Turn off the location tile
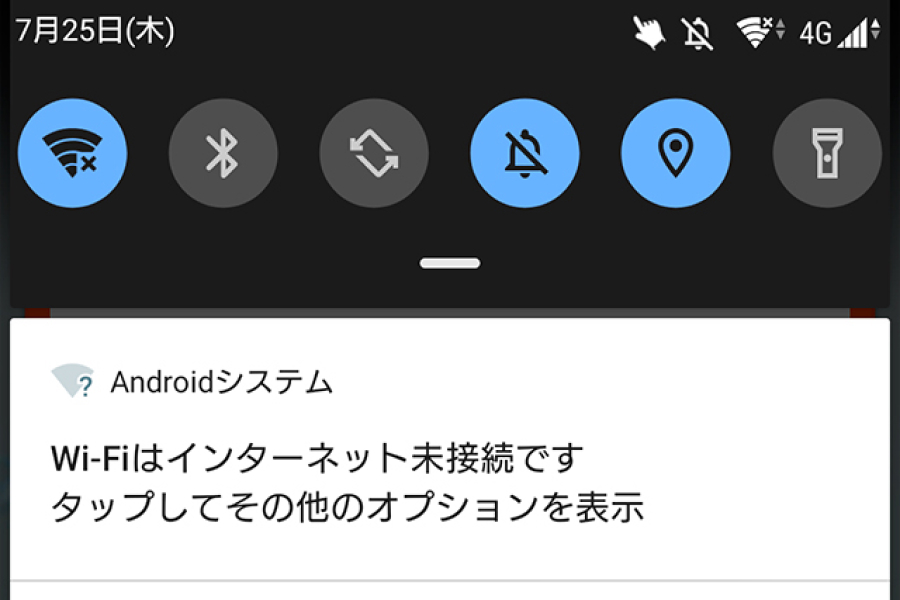This screenshot has width=900, height=600. (x=676, y=153)
